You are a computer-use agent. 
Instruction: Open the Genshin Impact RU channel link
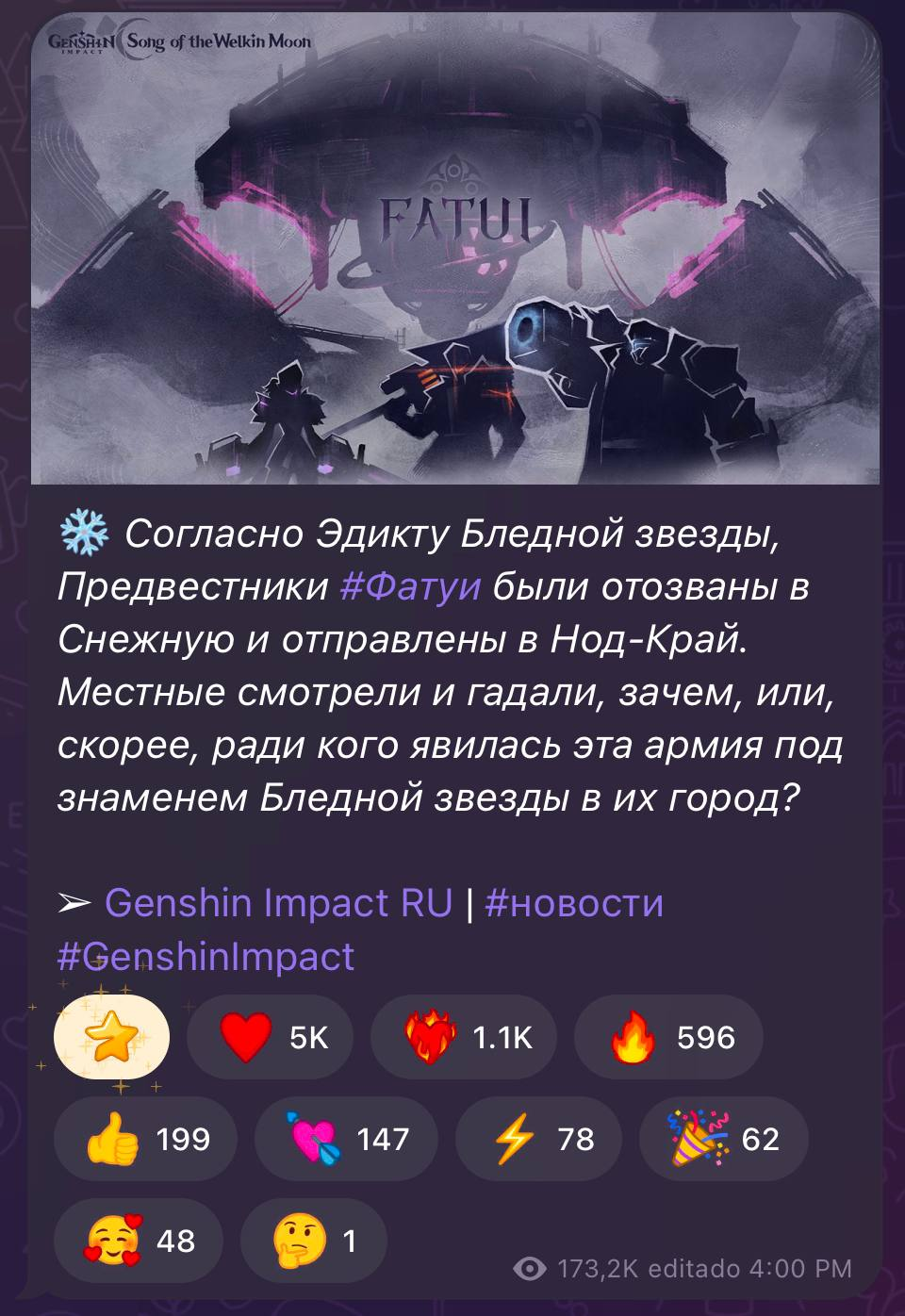279,902
